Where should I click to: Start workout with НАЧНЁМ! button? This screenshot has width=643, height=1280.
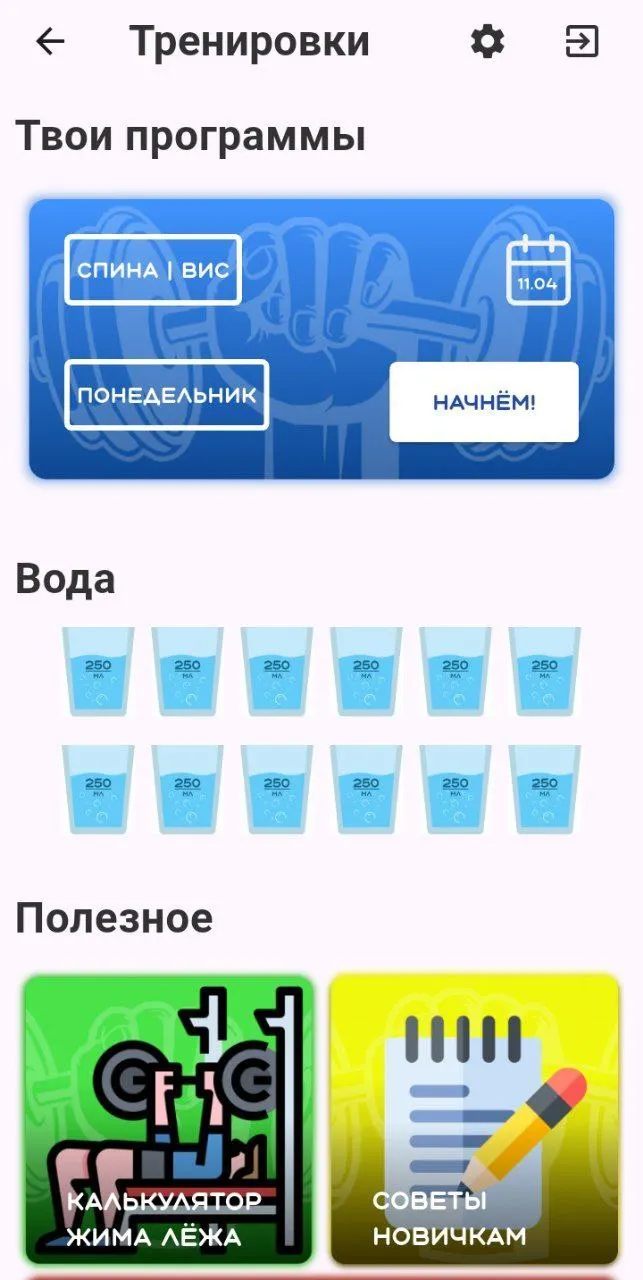(484, 402)
